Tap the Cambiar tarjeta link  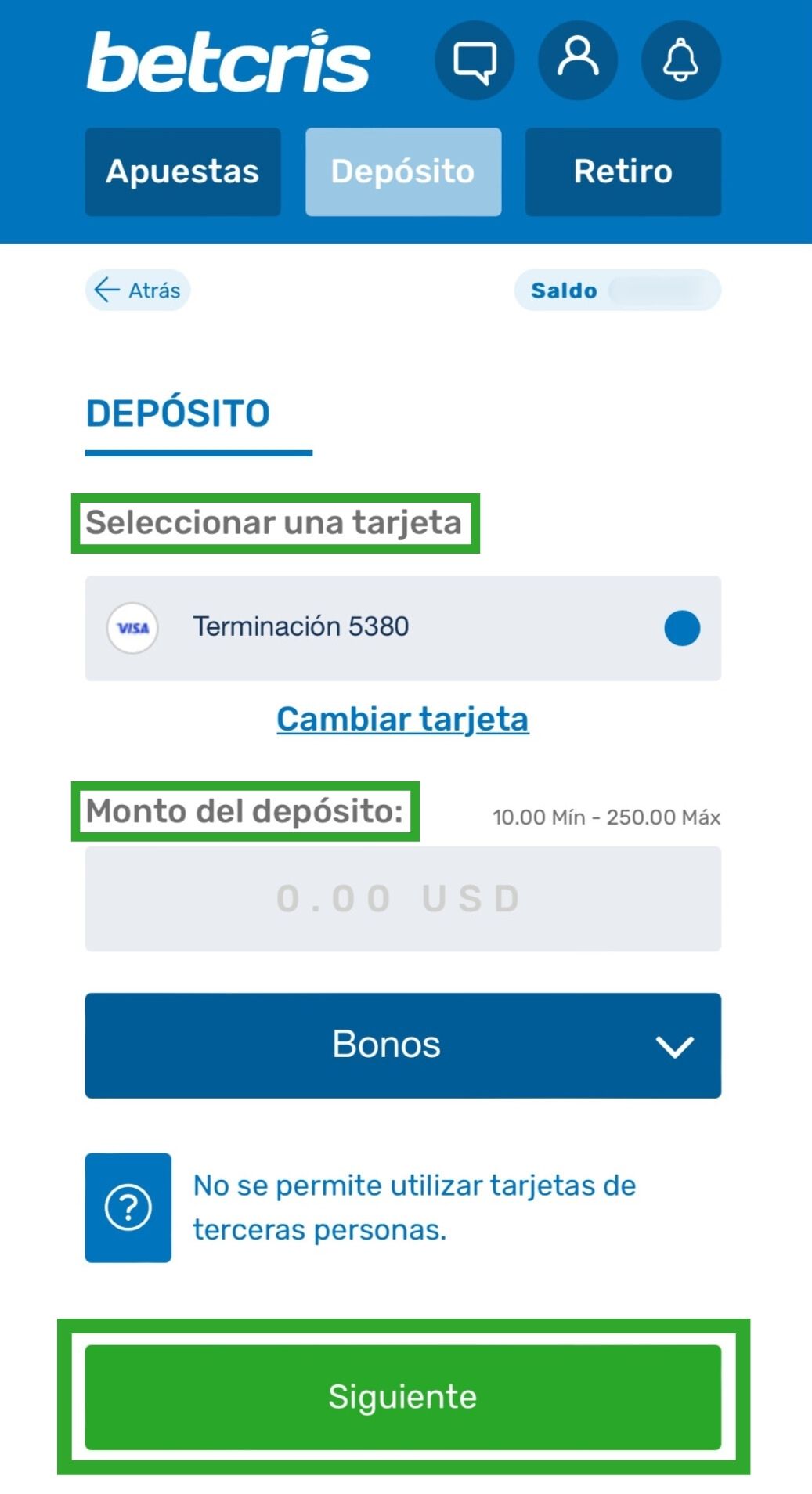click(x=403, y=719)
